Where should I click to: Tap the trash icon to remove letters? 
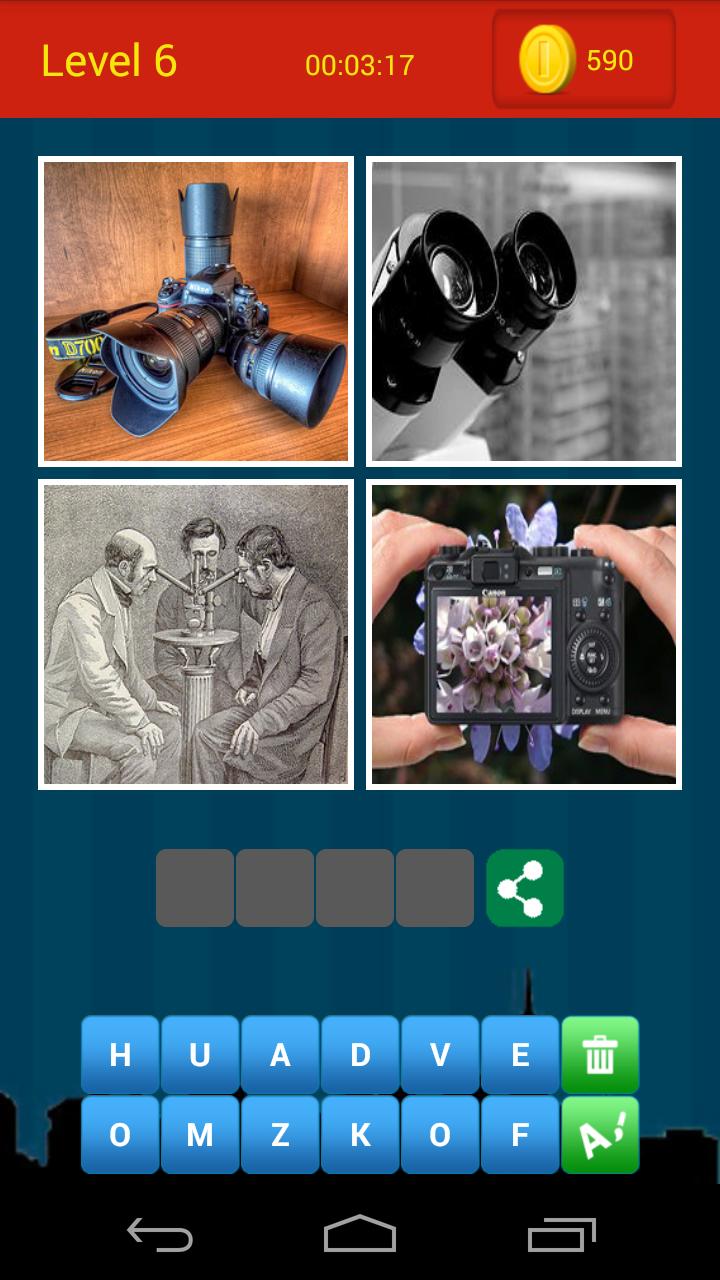pyautogui.click(x=600, y=1054)
